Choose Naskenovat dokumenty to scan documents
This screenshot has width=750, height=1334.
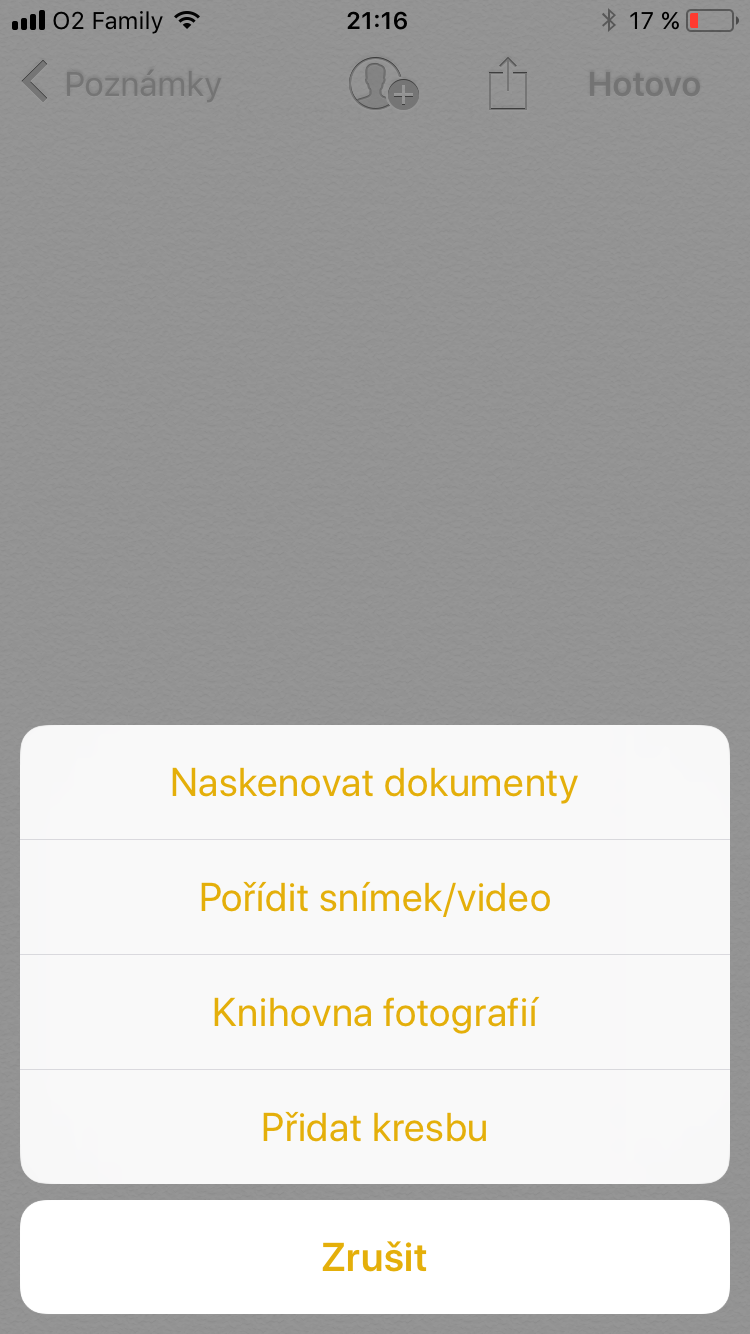[374, 783]
